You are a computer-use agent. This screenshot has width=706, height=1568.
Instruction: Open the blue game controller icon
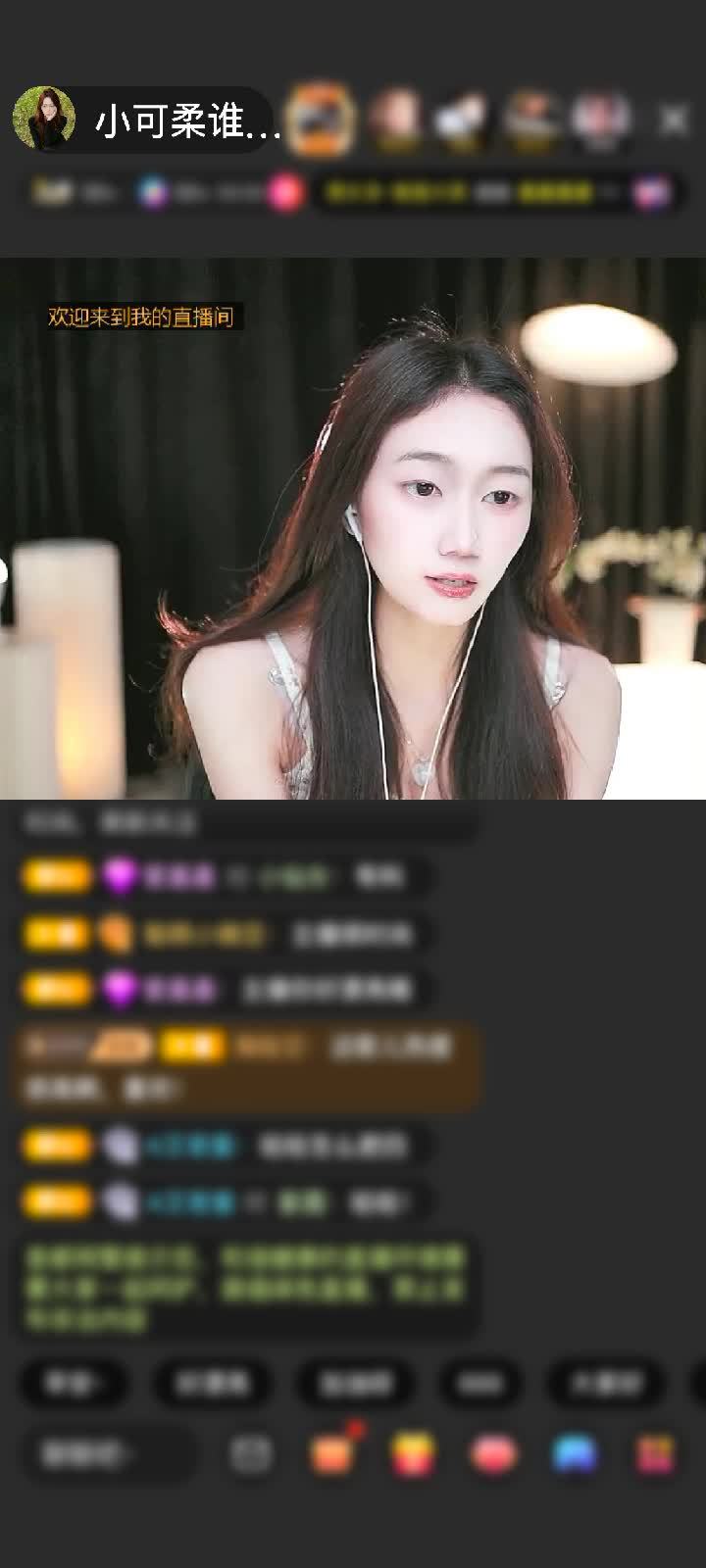click(x=575, y=1454)
